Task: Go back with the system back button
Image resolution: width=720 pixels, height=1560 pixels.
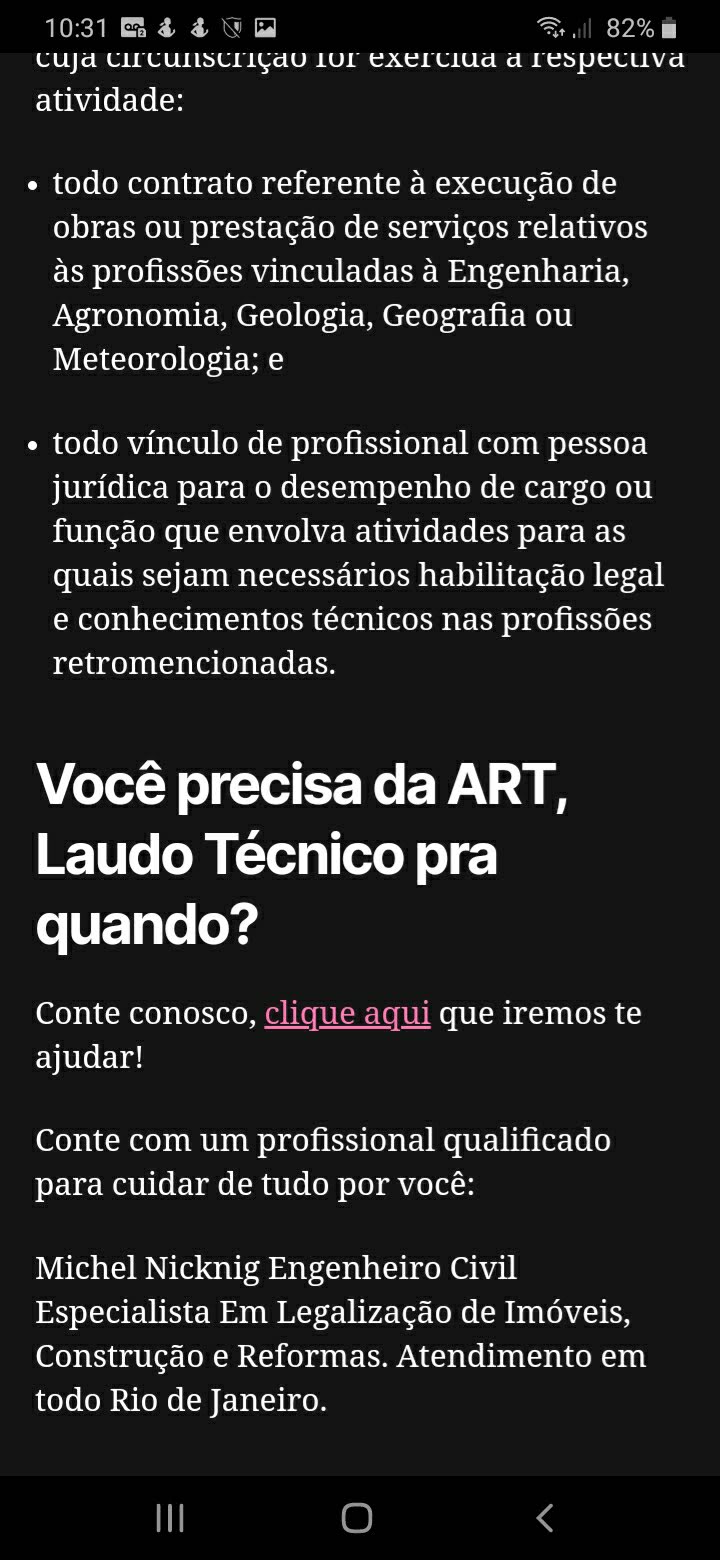Action: click(x=544, y=1518)
